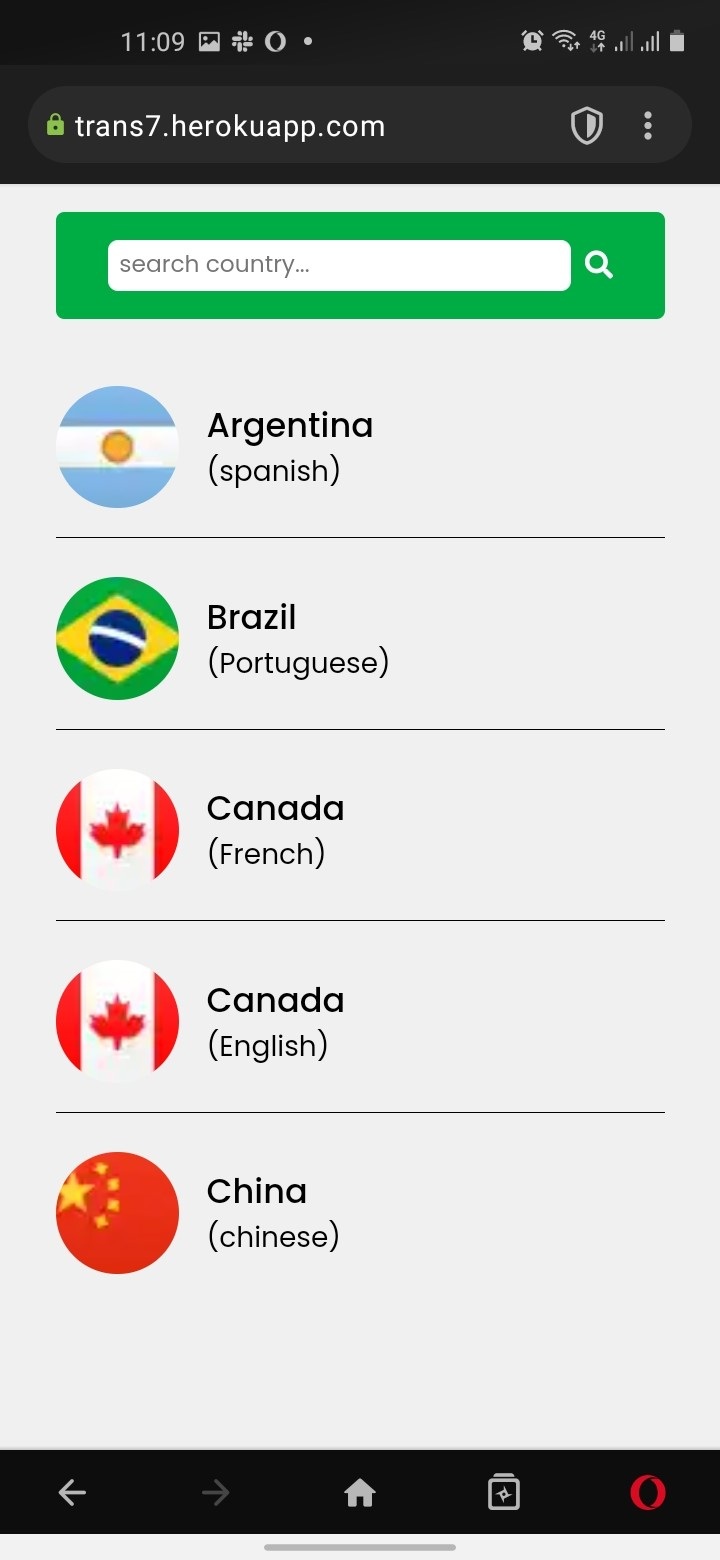
Task: Go back with the browser back arrow
Action: [72, 1493]
